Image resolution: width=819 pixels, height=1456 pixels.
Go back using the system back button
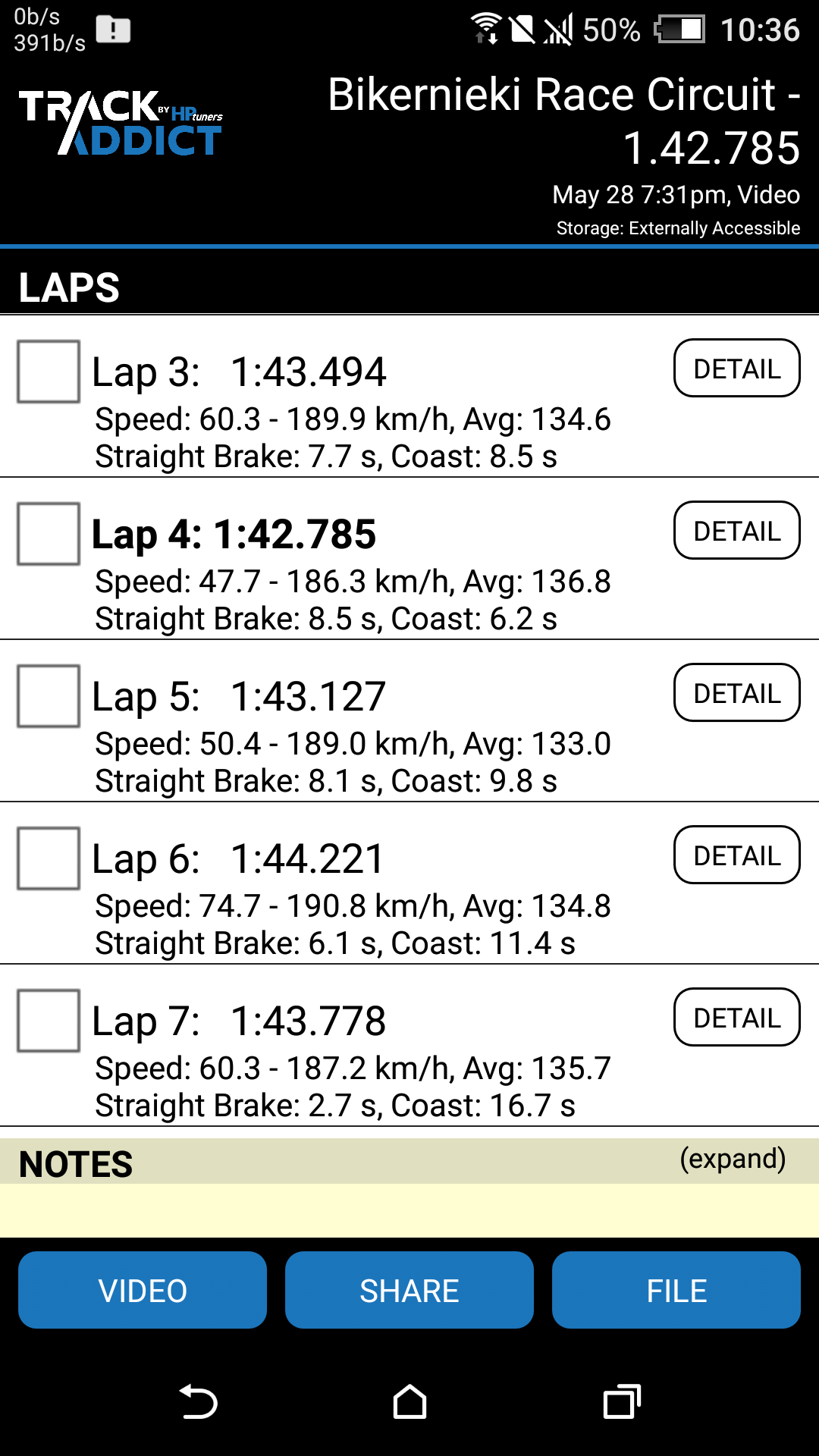[x=198, y=1401]
